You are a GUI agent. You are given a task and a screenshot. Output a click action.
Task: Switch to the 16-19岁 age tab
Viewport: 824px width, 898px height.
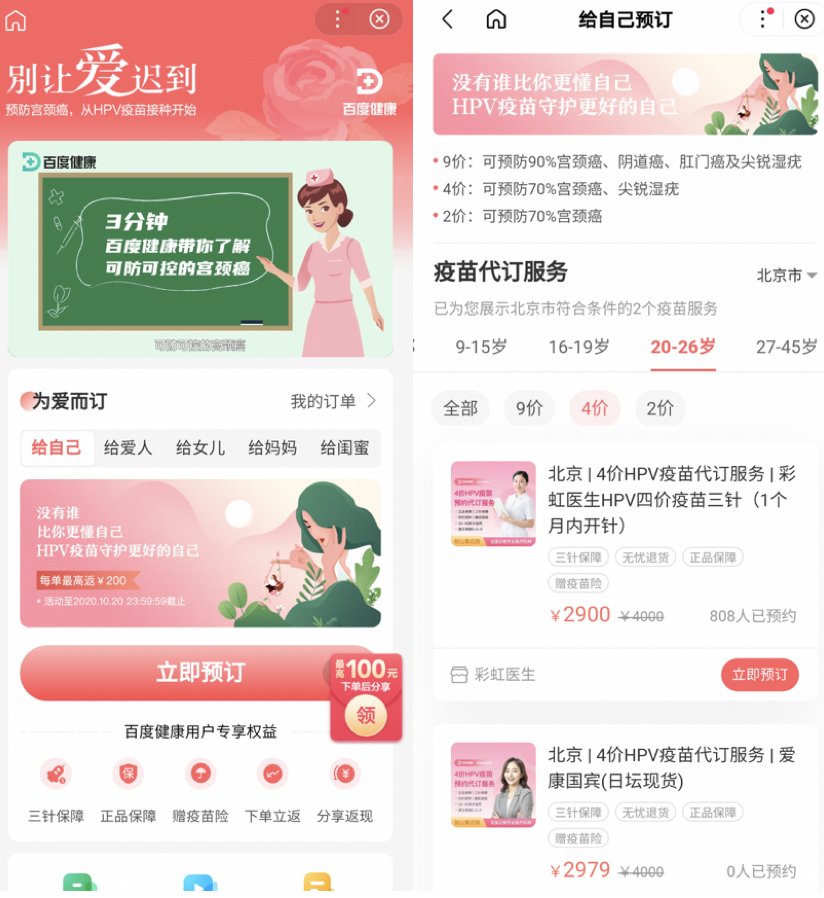pyautogui.click(x=578, y=347)
